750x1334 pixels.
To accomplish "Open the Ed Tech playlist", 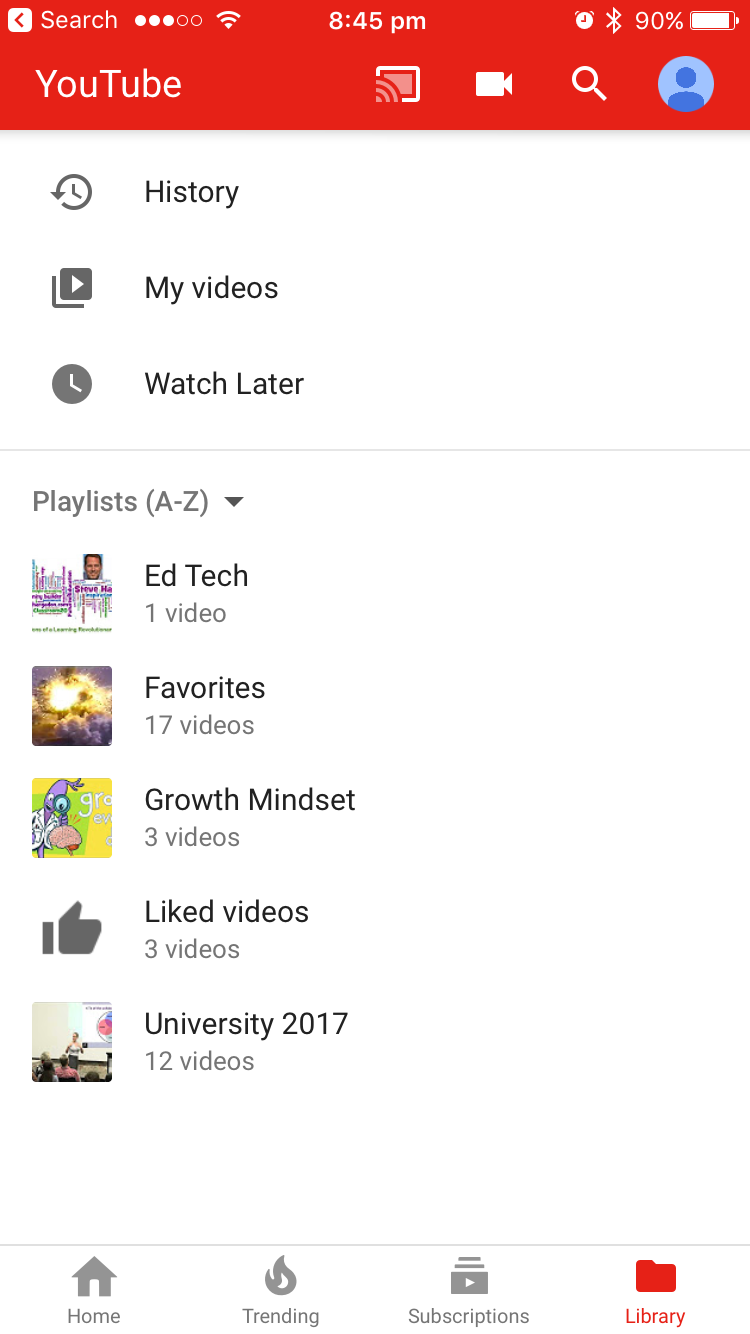I will tap(196, 593).
